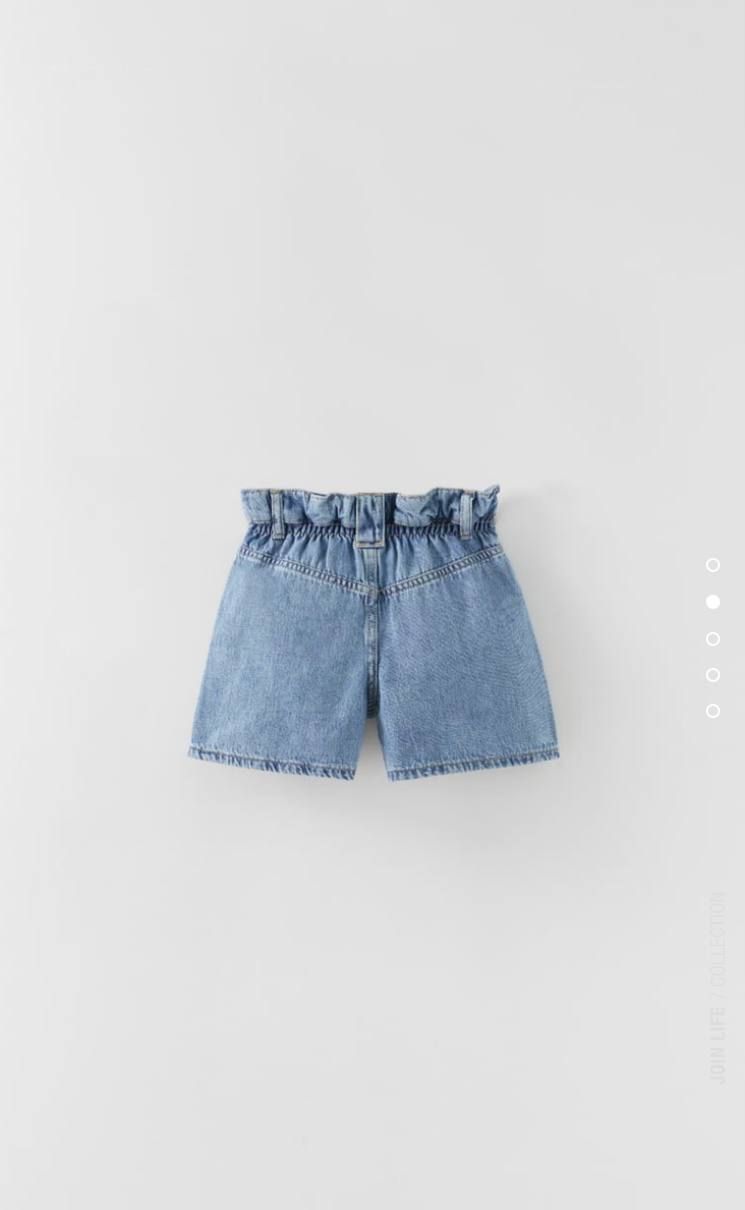
Task: Tap the denim shorts product photo
Action: (x=373, y=633)
